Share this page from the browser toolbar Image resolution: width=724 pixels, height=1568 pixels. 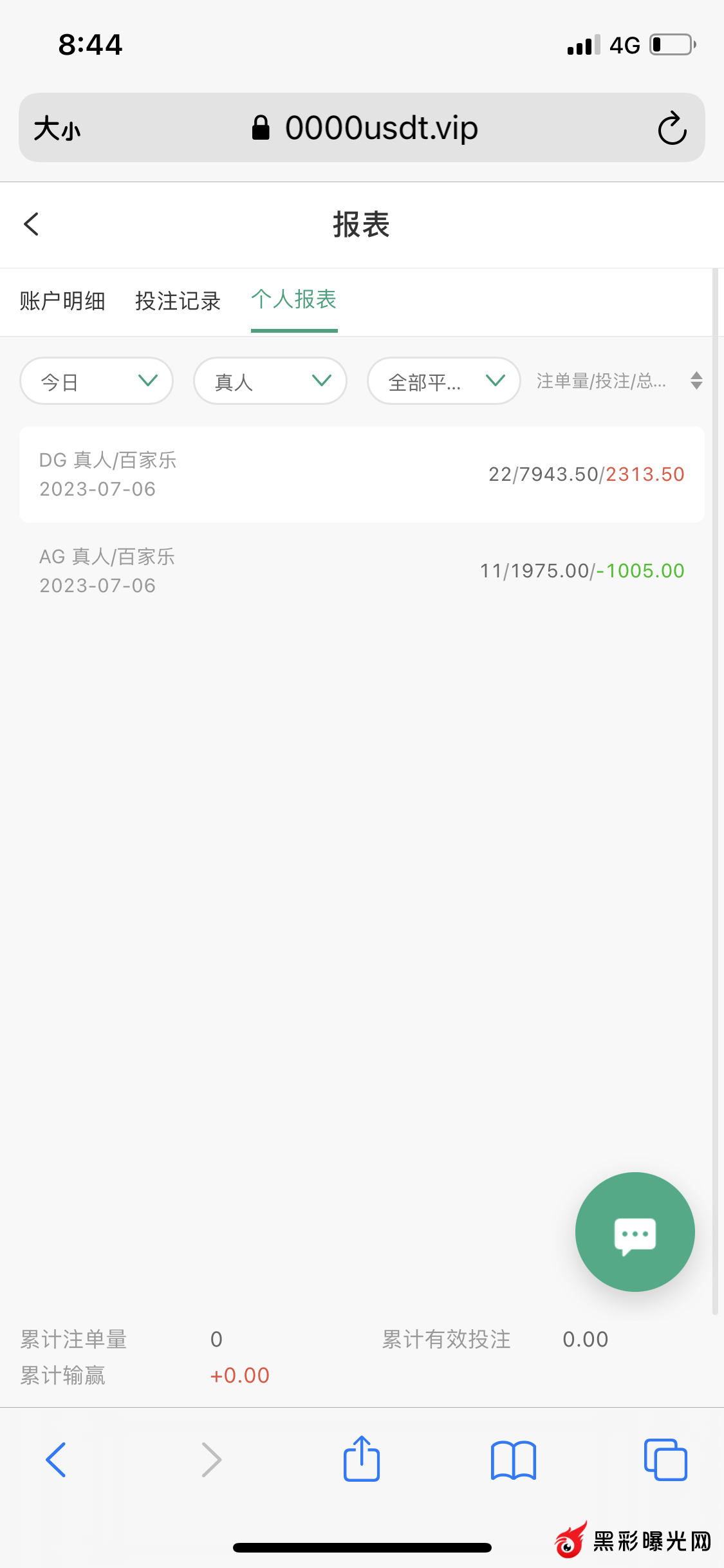(x=362, y=1459)
